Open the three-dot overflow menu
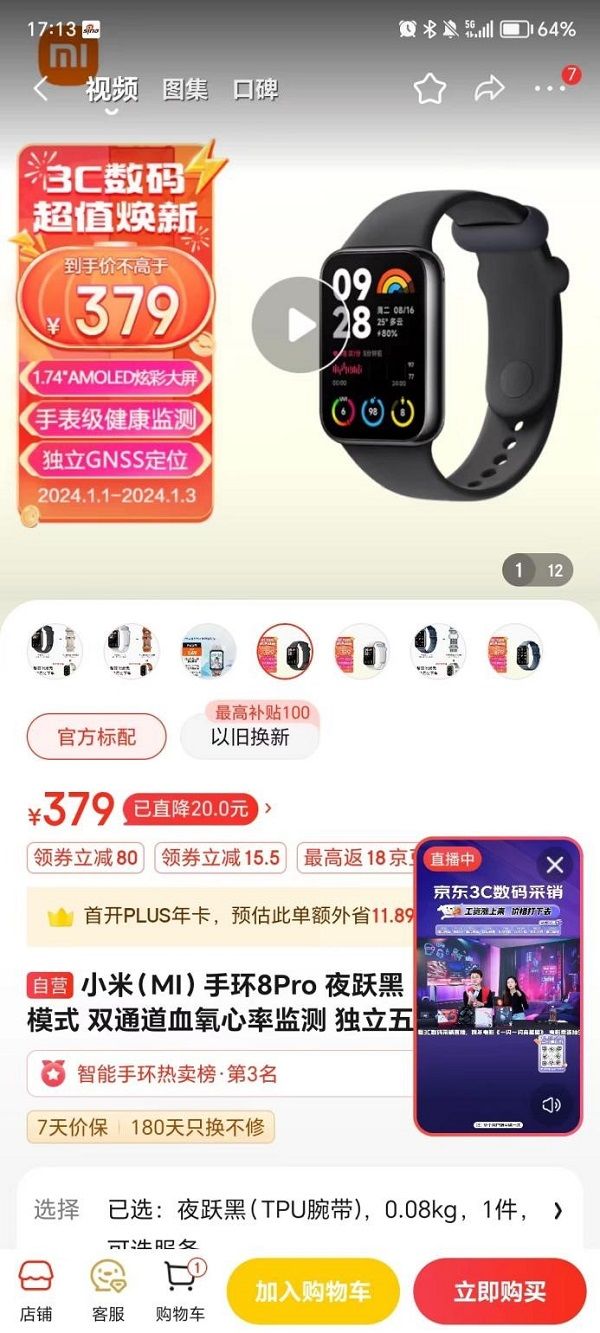The image size is (600, 1333). pos(550,89)
